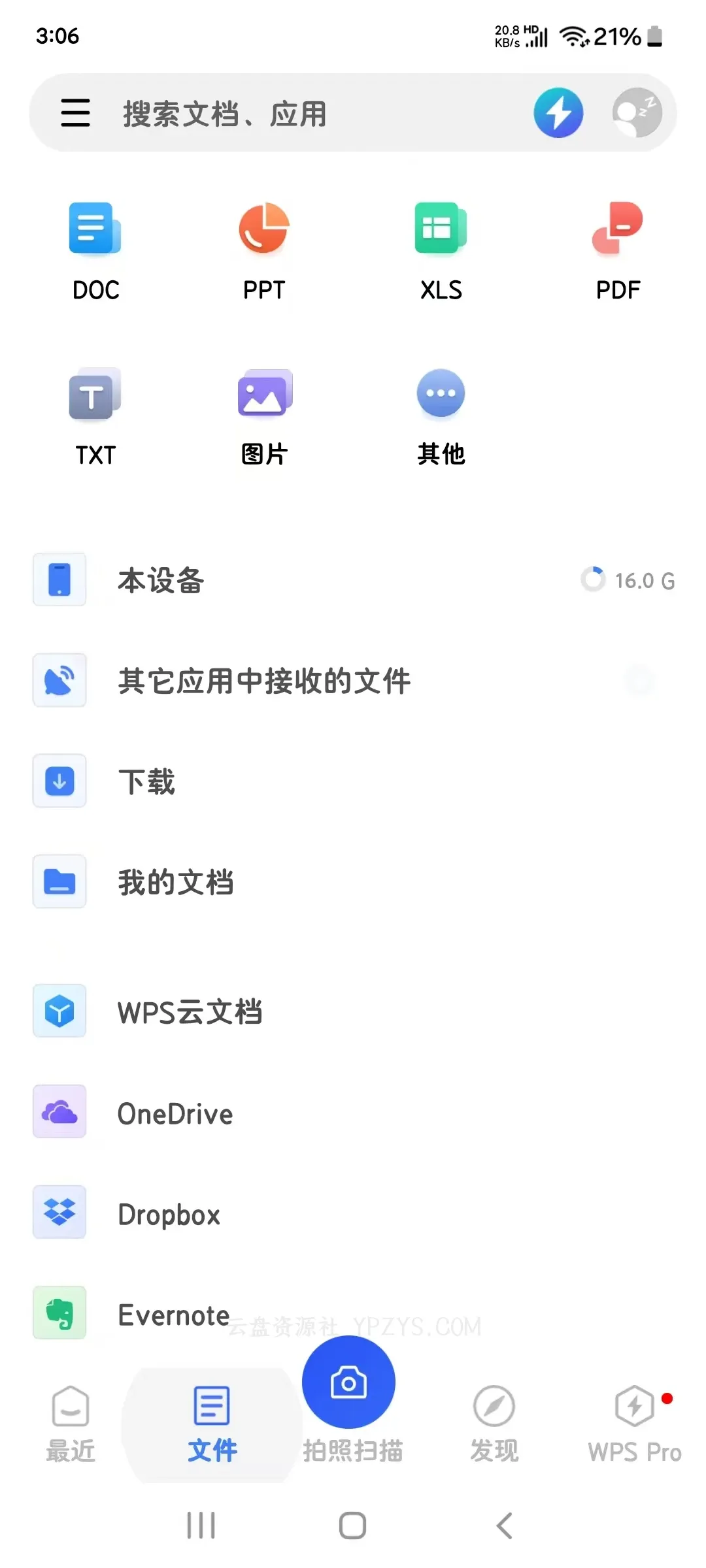Open the 图片 pictures category

[x=264, y=416]
